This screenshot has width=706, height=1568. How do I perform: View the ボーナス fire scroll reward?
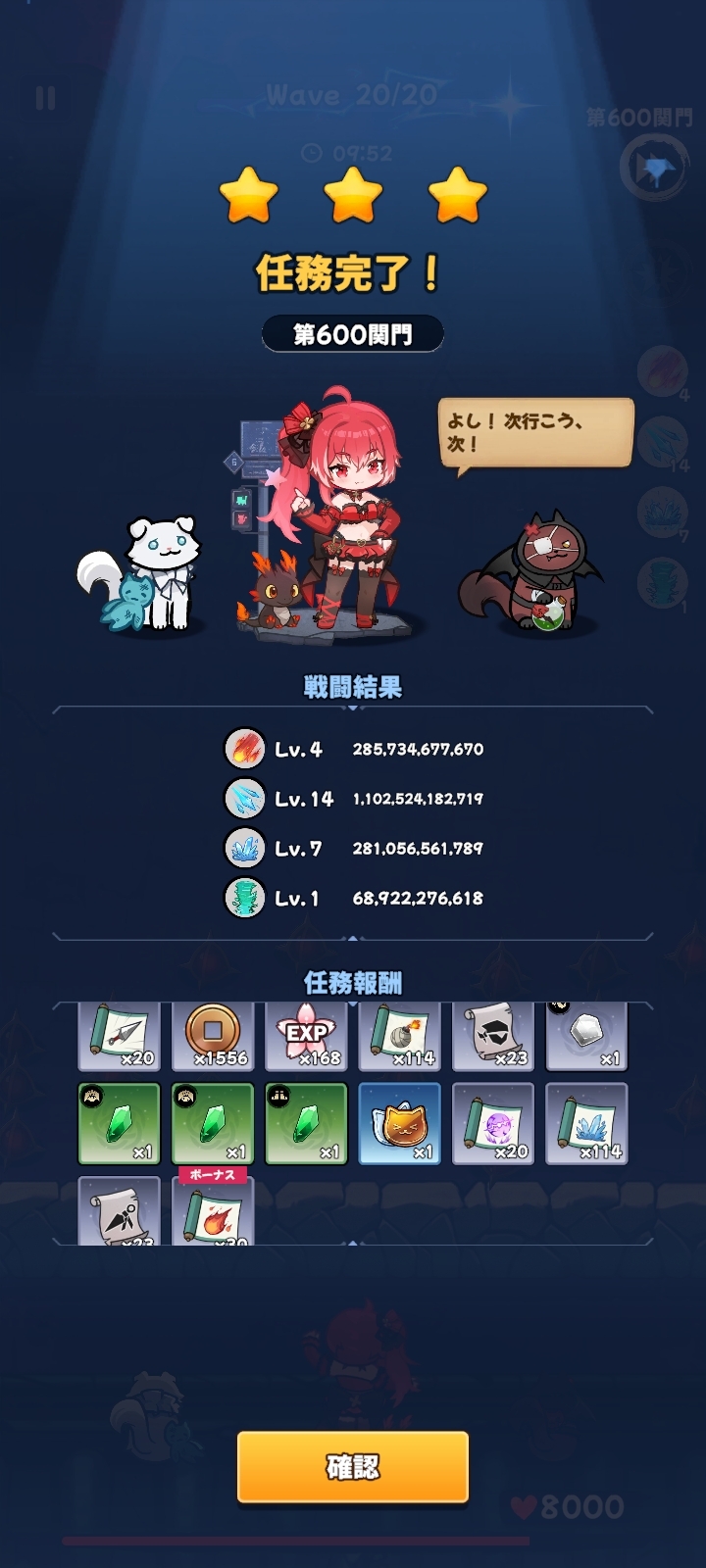(x=213, y=1213)
